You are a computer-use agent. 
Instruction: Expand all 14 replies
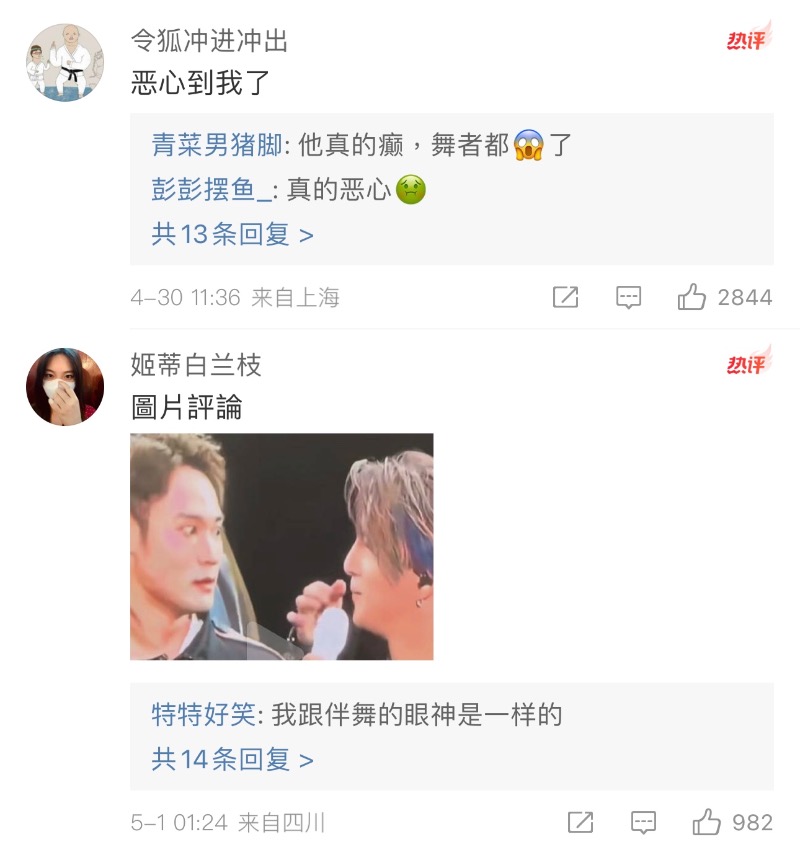[x=232, y=760]
